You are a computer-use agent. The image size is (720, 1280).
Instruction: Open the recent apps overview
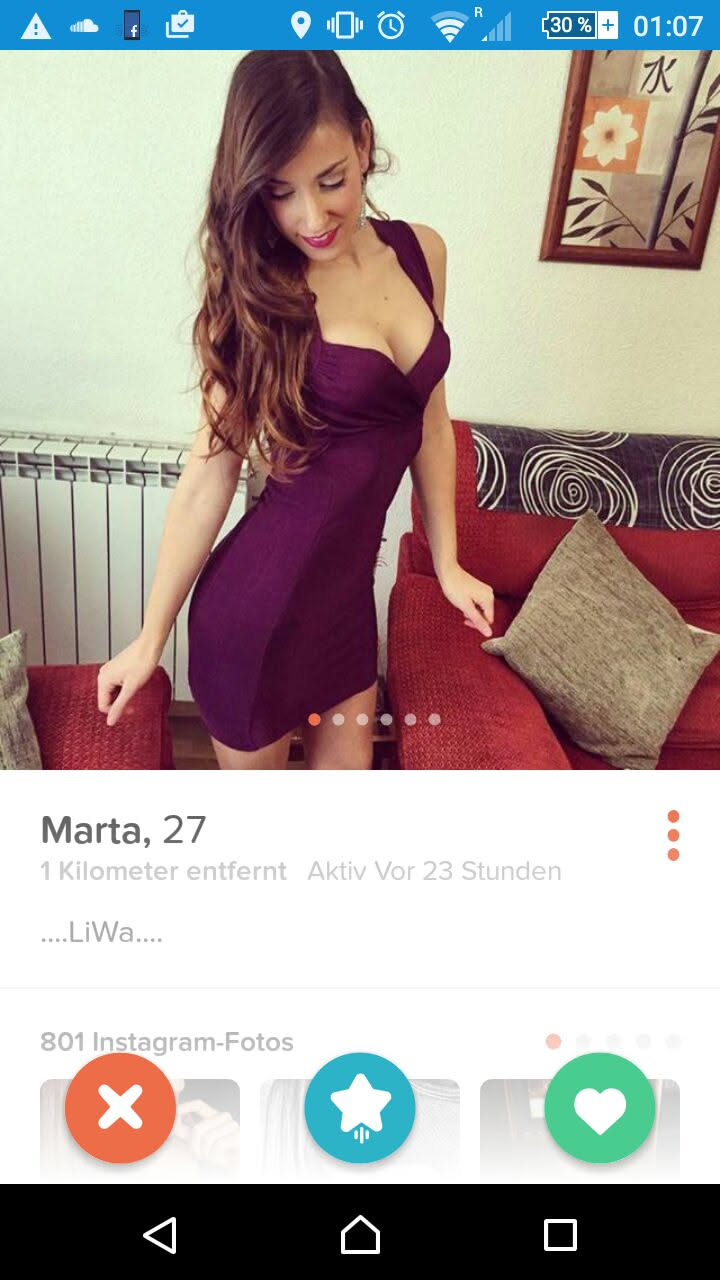560,1235
